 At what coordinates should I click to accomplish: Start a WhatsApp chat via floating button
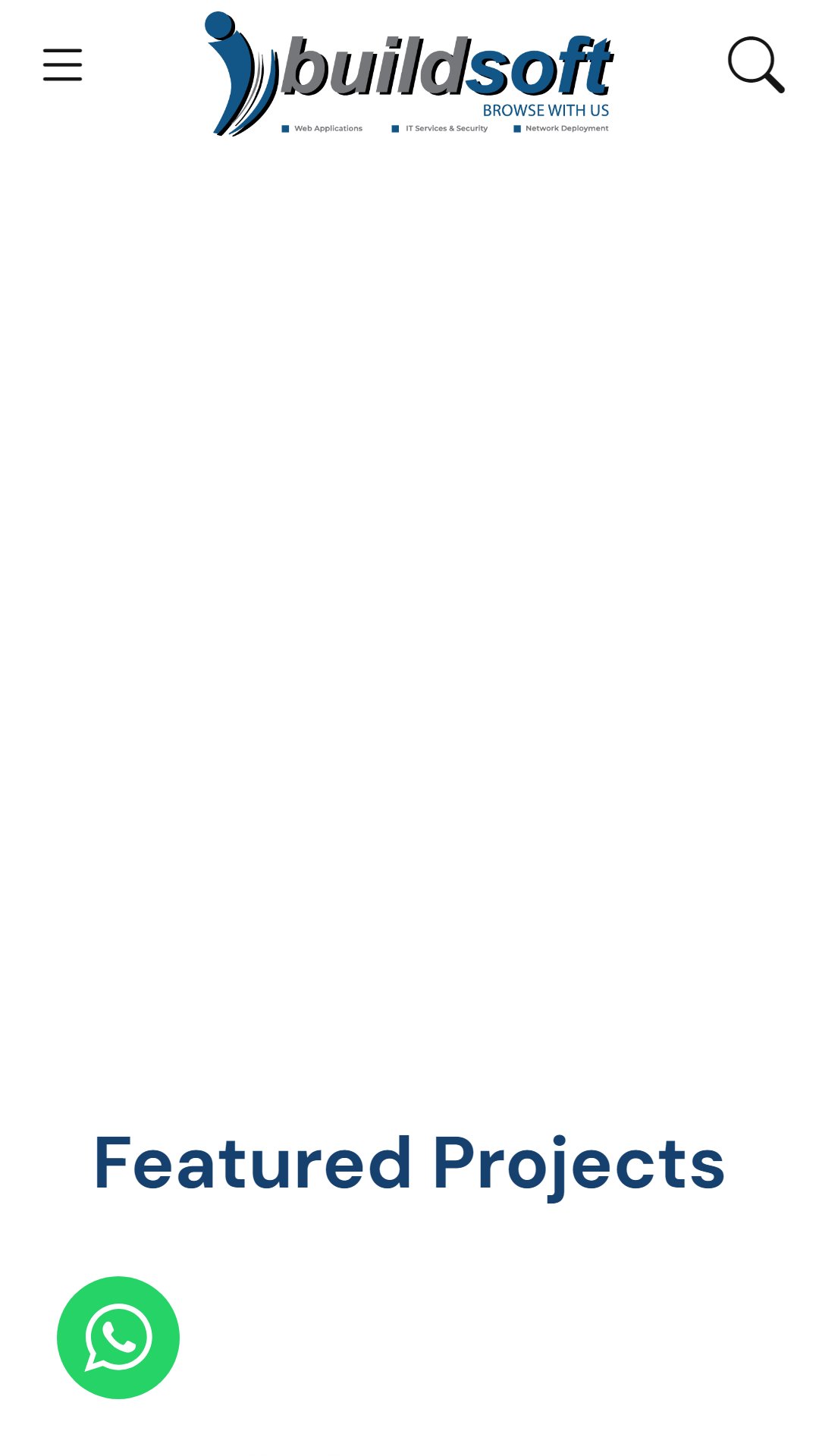click(118, 1337)
